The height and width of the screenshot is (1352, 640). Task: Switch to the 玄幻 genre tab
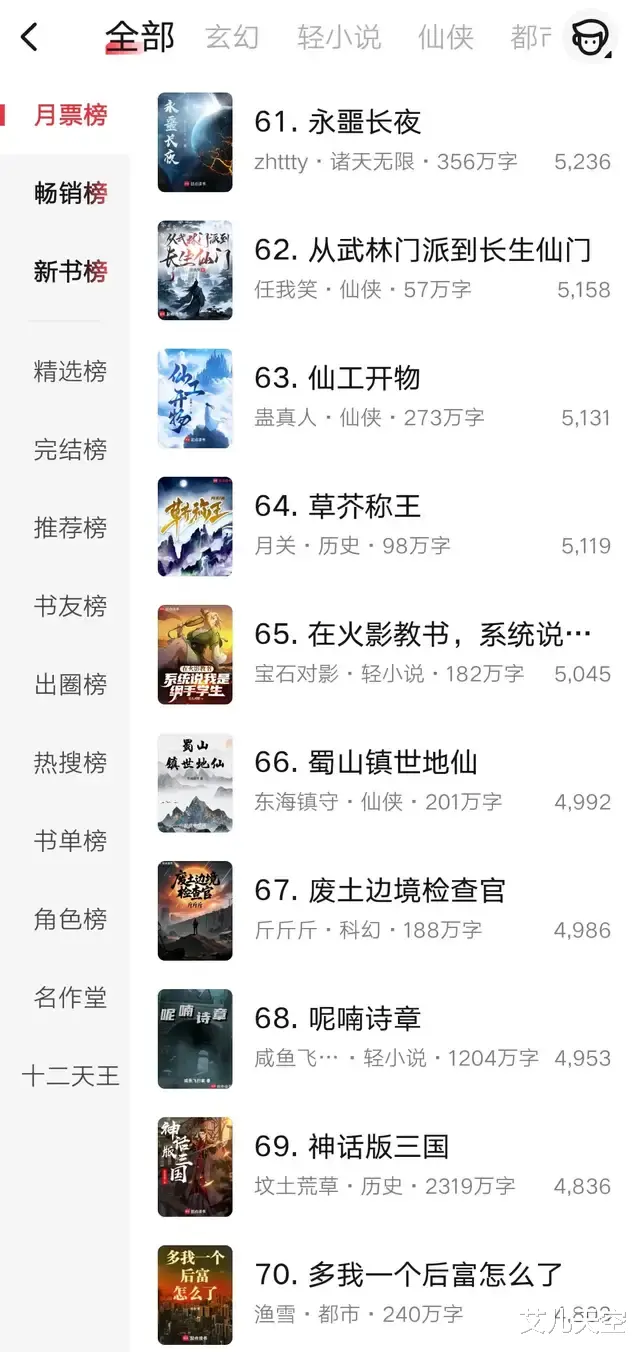[x=232, y=38]
